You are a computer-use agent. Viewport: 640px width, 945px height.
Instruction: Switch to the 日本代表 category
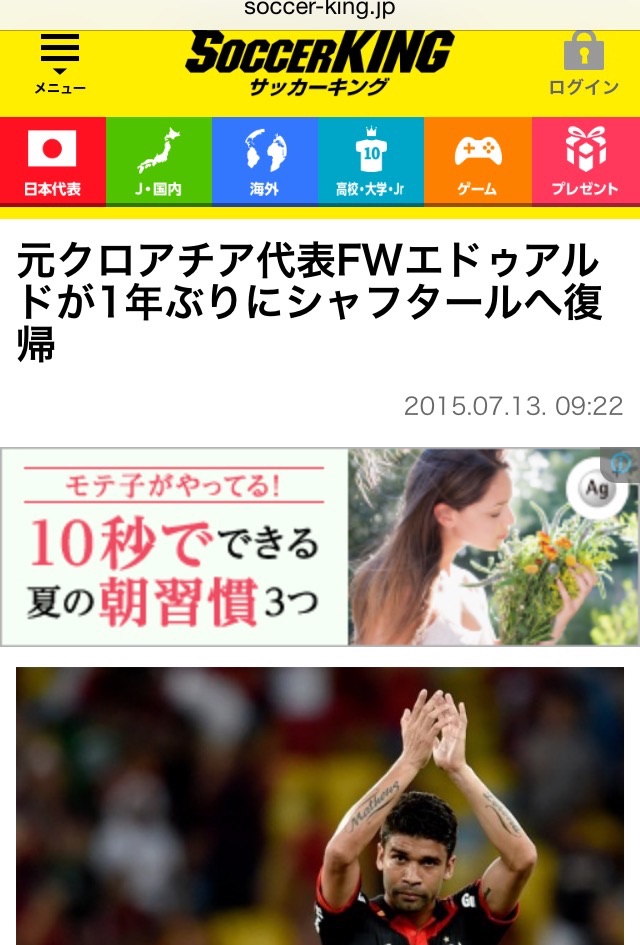tap(52, 161)
